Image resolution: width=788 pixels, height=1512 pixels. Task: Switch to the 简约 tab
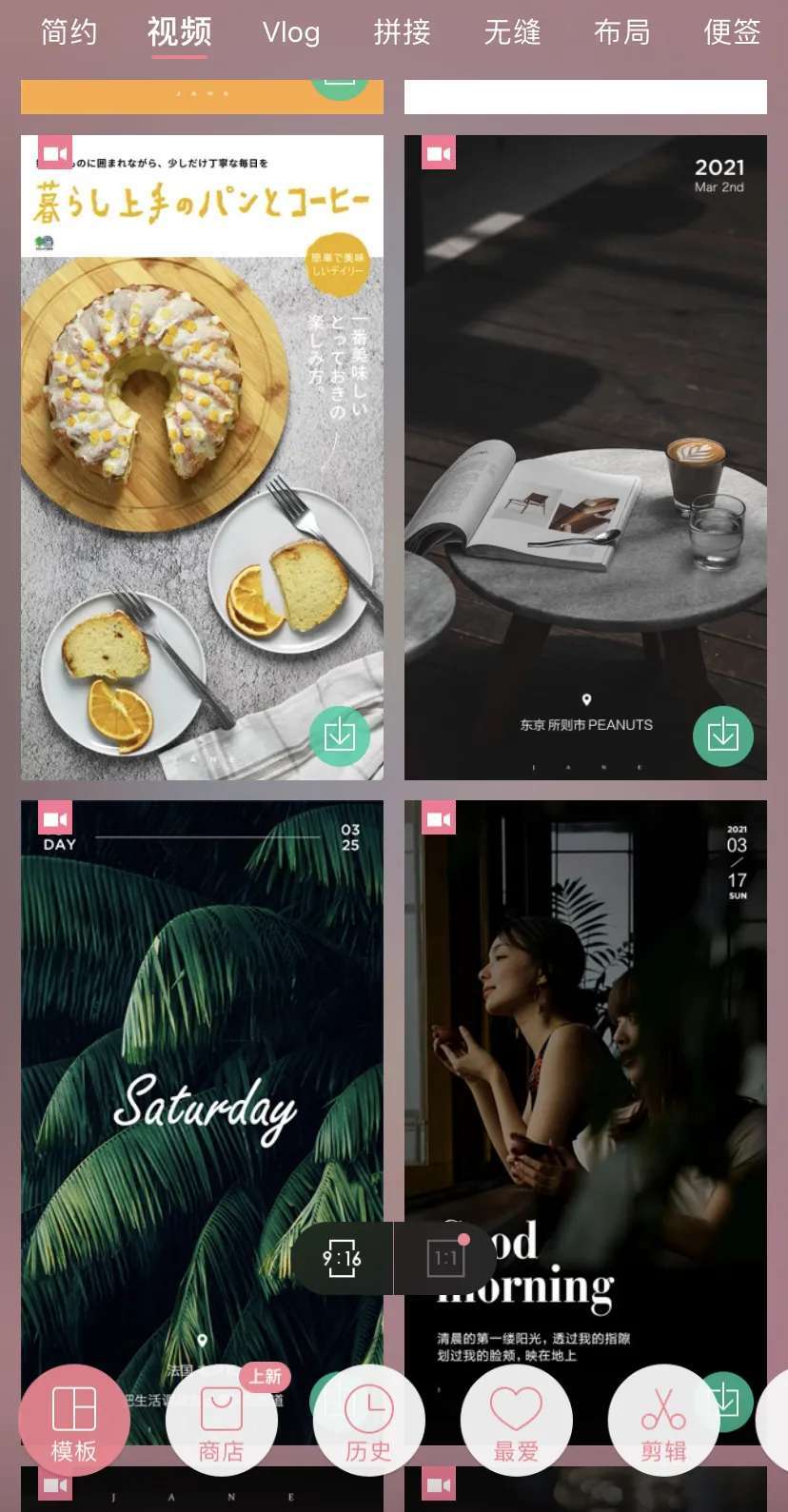[69, 32]
